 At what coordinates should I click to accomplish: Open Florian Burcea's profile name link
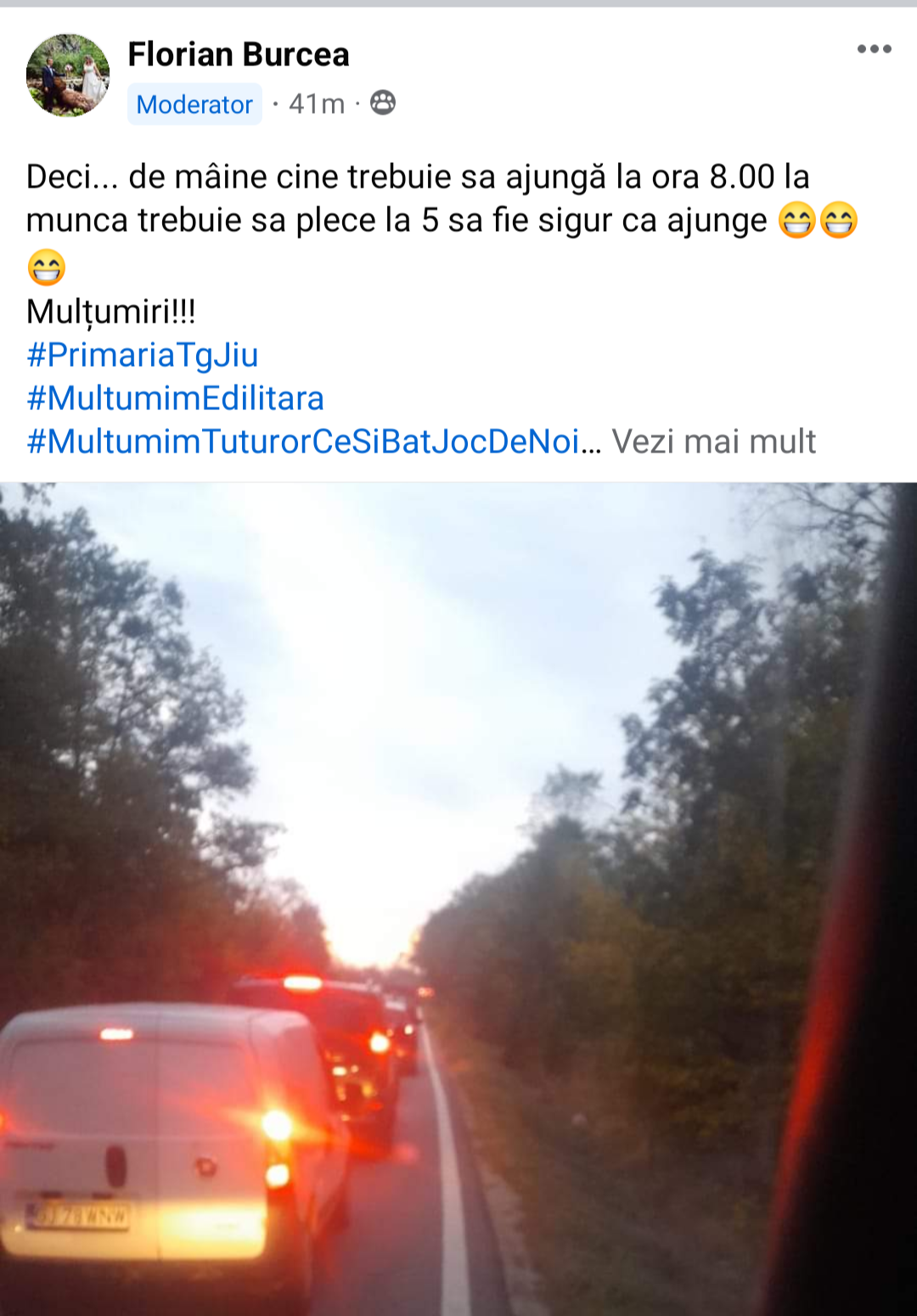239,54
